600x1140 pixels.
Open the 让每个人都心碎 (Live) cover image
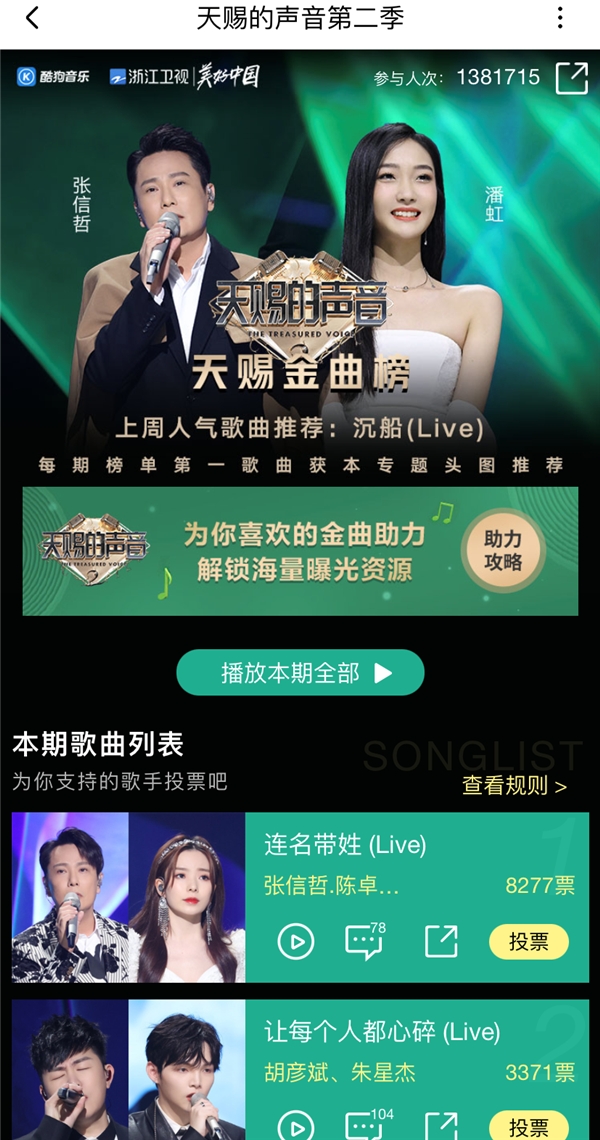128,1070
